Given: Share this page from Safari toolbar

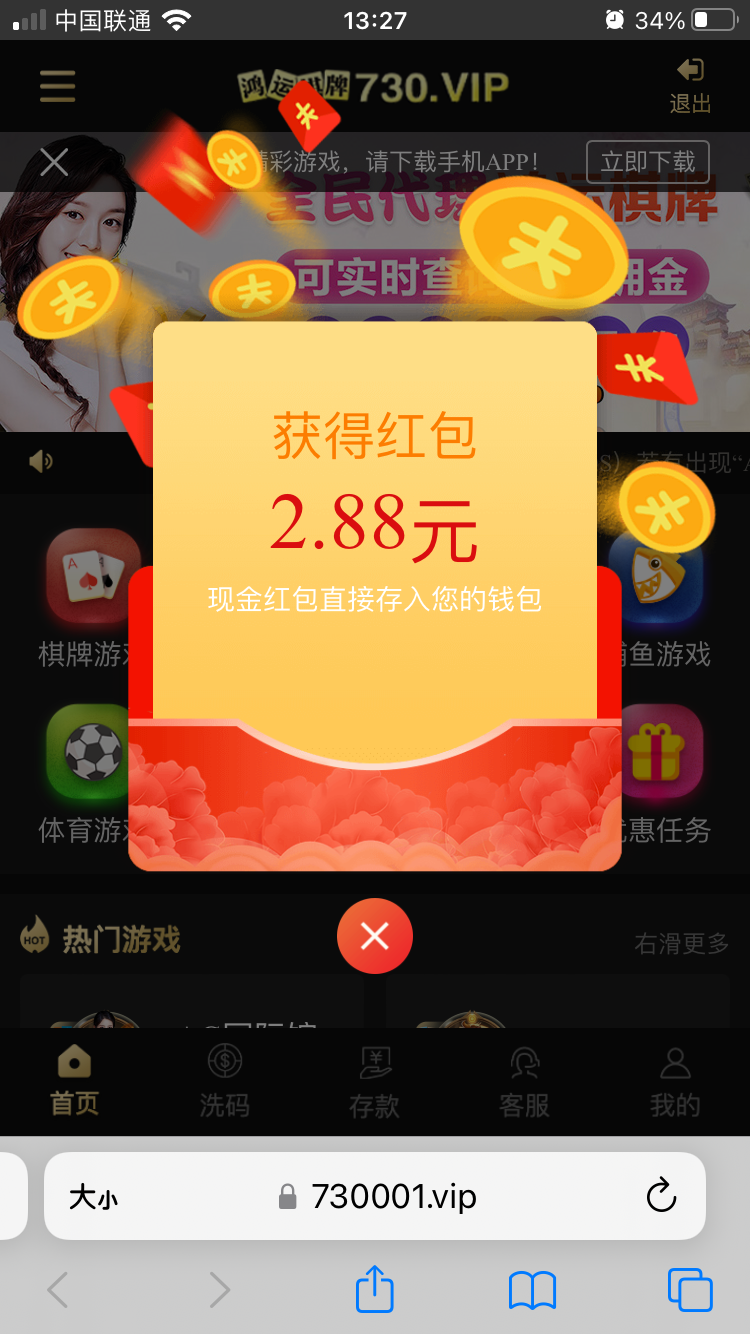Looking at the screenshot, I should [x=375, y=1289].
